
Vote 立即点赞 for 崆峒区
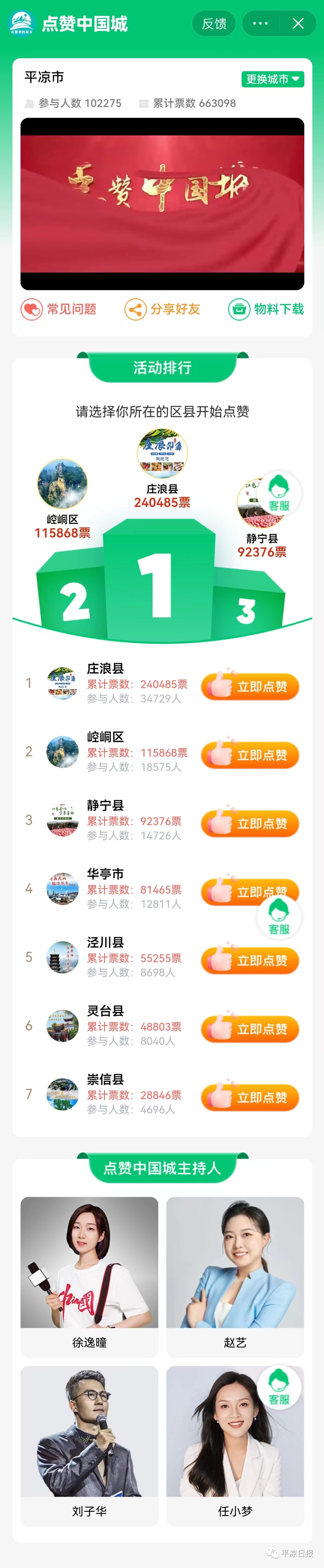pyautogui.click(x=250, y=755)
